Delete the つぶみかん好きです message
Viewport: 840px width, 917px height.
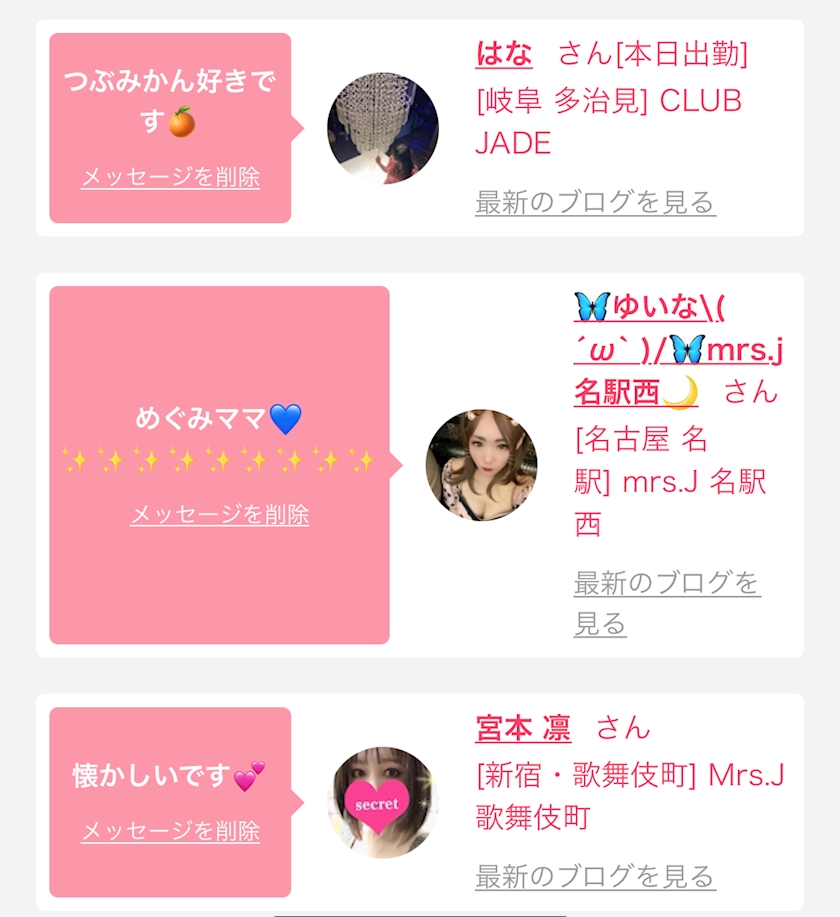pyautogui.click(x=170, y=178)
